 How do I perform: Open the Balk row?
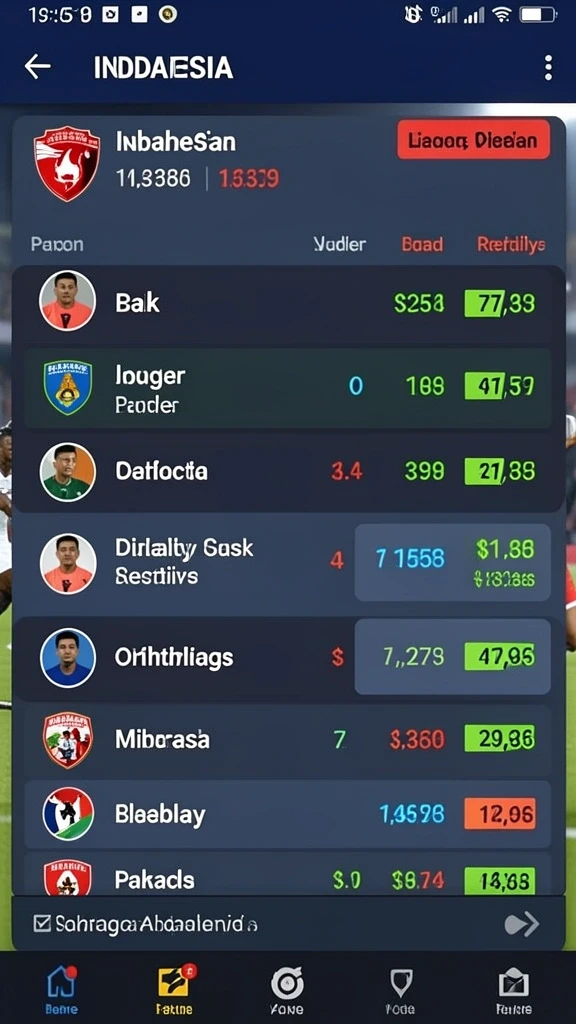pos(288,302)
